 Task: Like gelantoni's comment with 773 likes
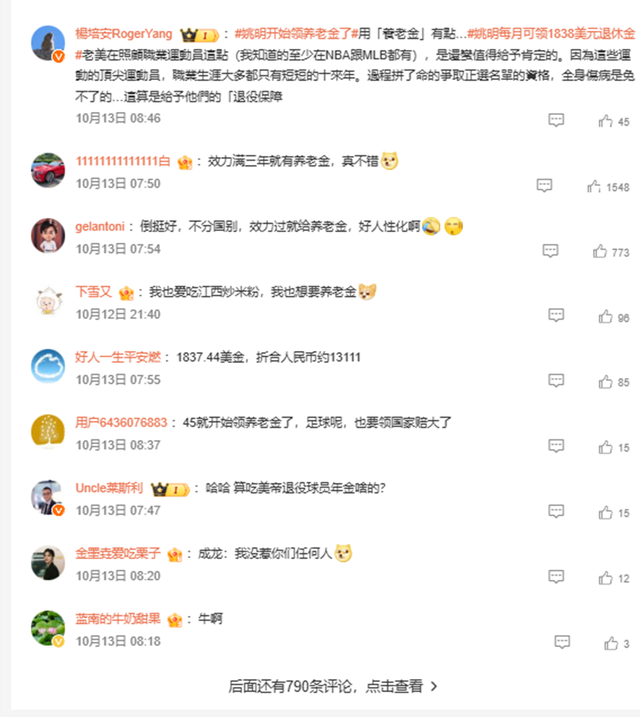click(599, 252)
